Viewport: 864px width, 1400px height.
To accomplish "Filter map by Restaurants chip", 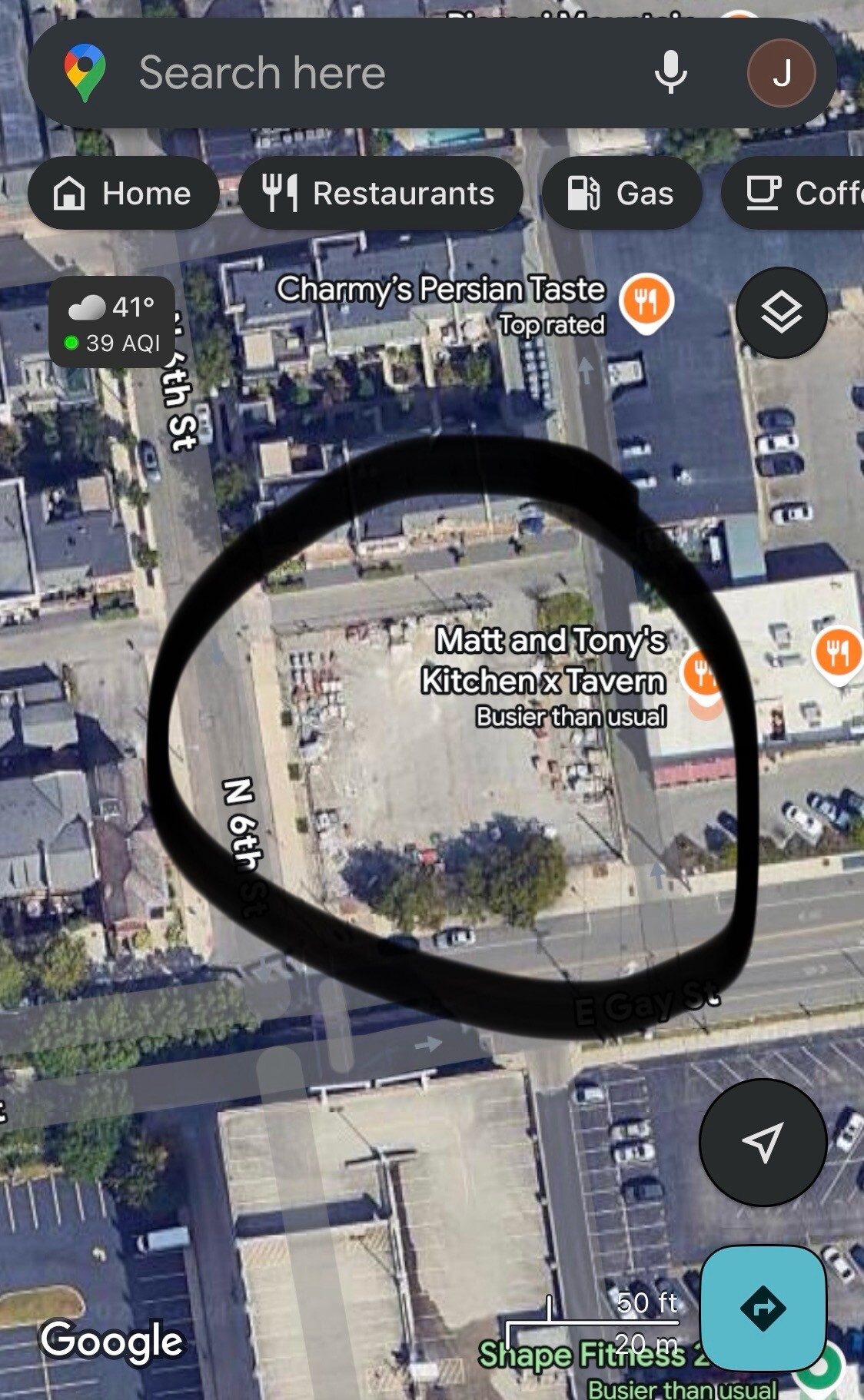I will click(x=380, y=193).
